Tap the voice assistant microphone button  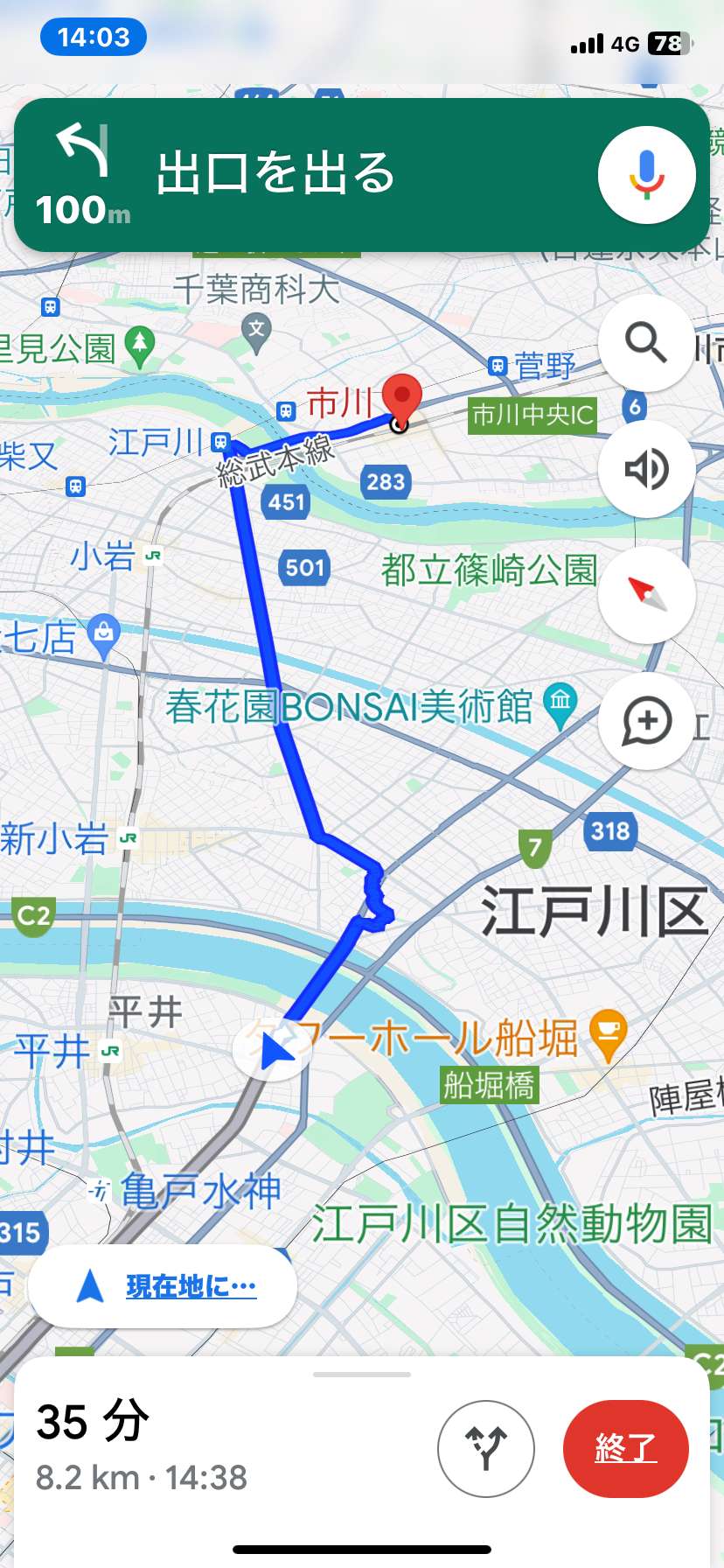646,175
